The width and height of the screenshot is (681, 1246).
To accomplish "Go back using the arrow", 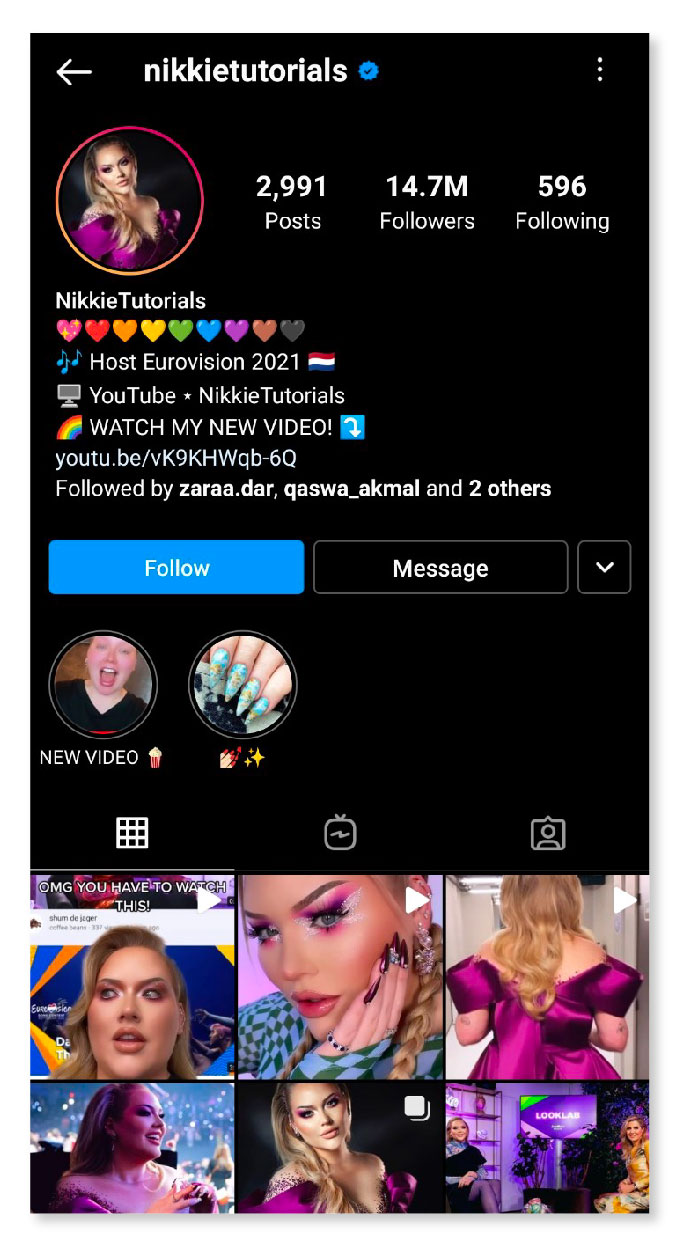I will [74, 71].
